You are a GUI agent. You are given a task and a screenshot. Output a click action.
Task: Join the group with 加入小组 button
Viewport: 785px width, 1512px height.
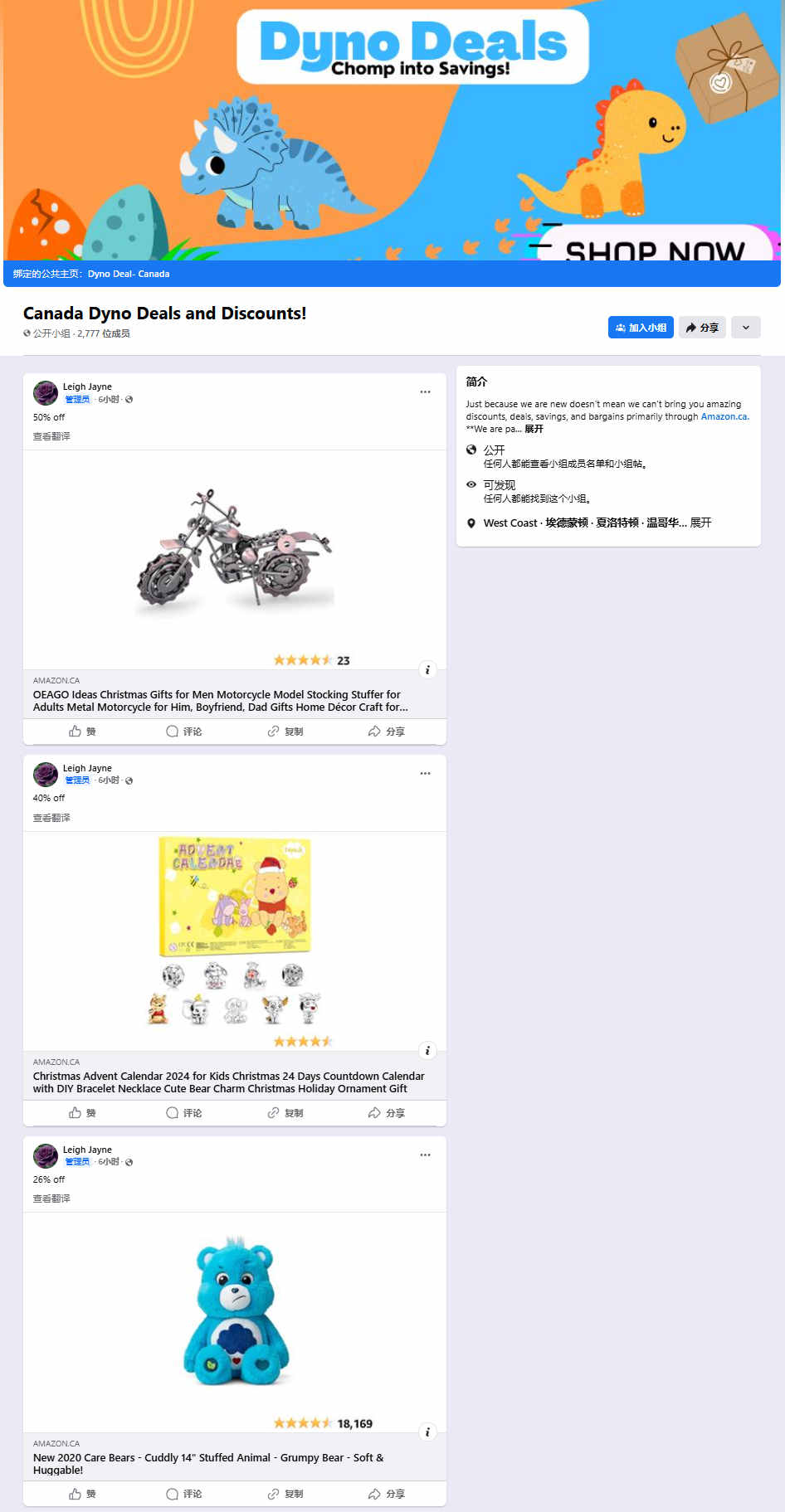[640, 328]
